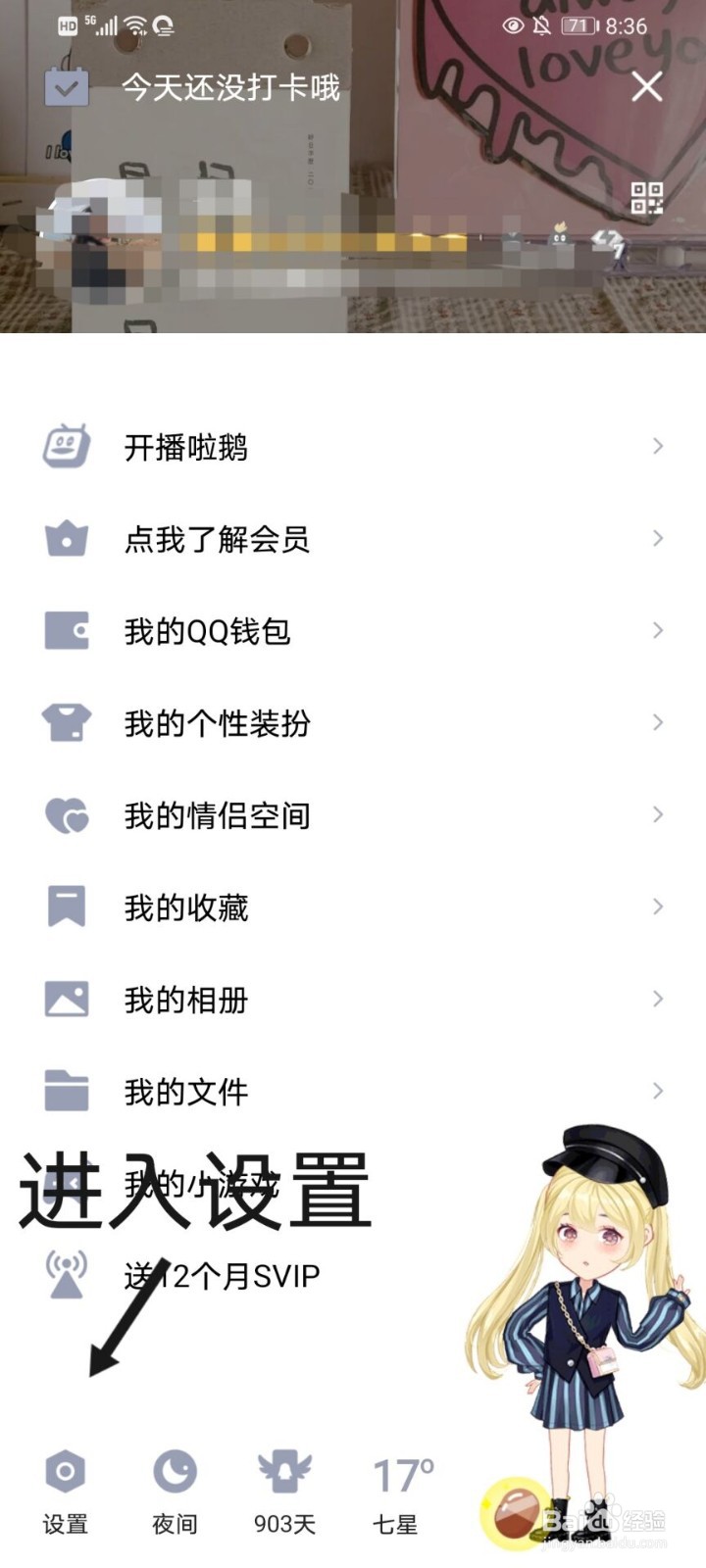This screenshot has height=1568, width=706.
Task: Open 设置 via the gear icon
Action: 65,1470
